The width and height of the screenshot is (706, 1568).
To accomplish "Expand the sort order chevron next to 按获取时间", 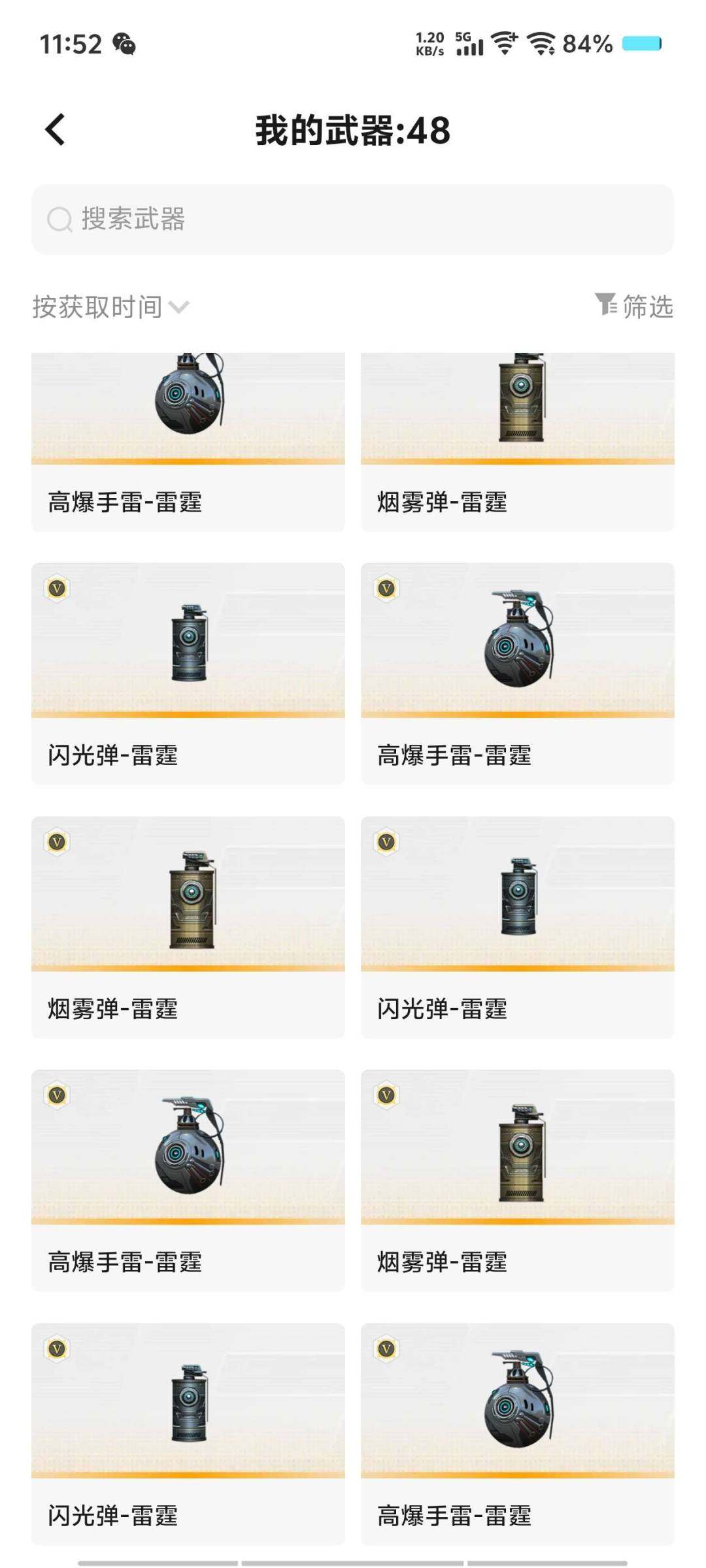I will [x=181, y=306].
